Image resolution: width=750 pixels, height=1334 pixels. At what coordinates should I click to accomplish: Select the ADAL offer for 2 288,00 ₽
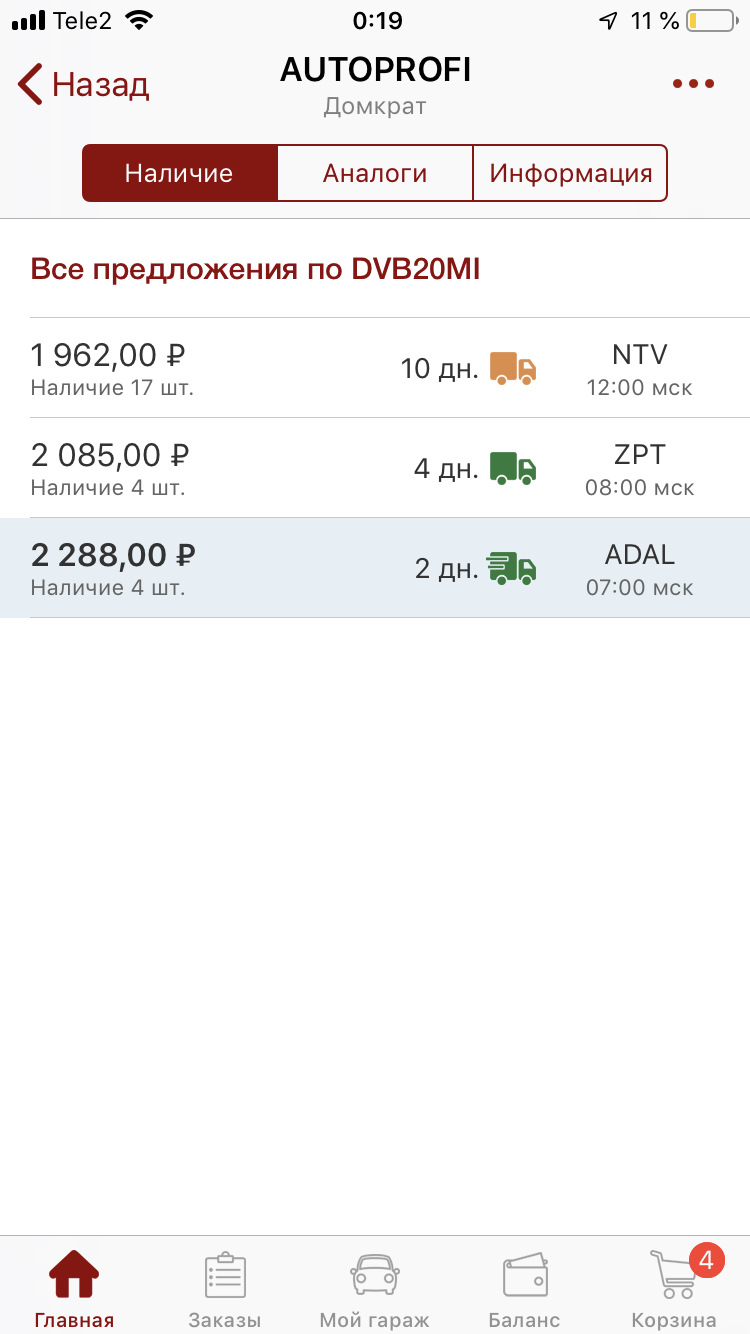pyautogui.click(x=375, y=568)
